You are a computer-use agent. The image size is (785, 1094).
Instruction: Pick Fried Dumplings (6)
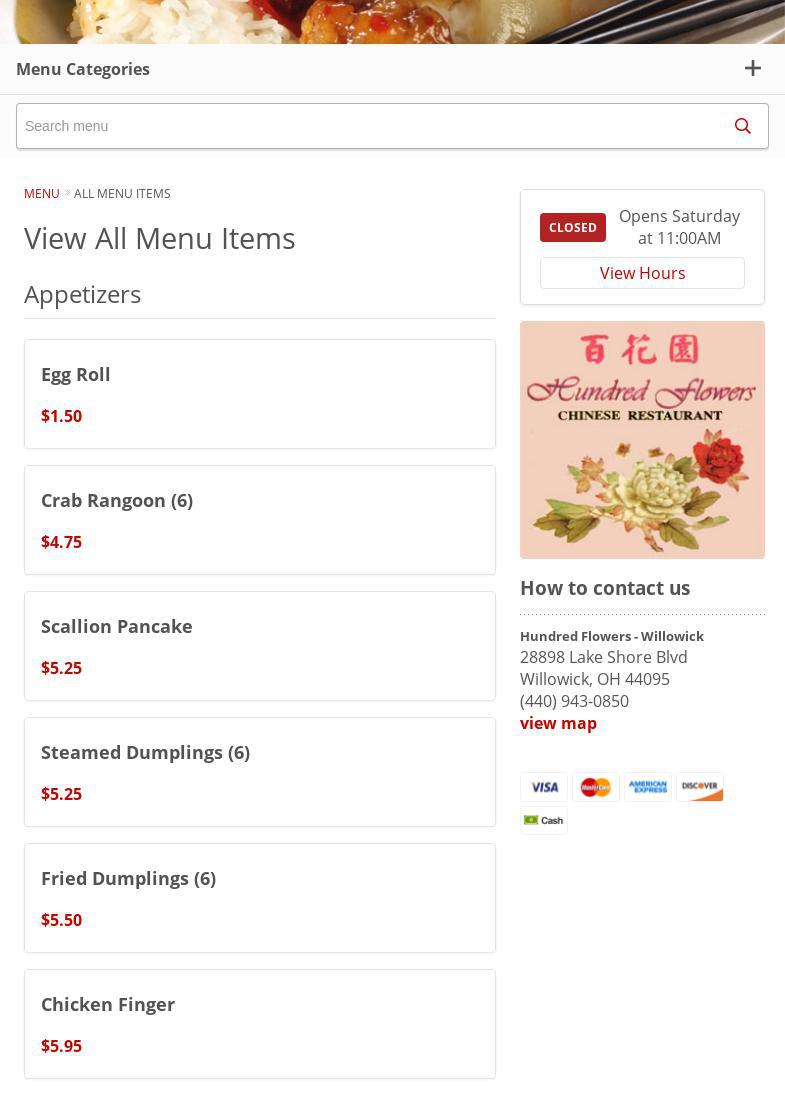coord(259,898)
